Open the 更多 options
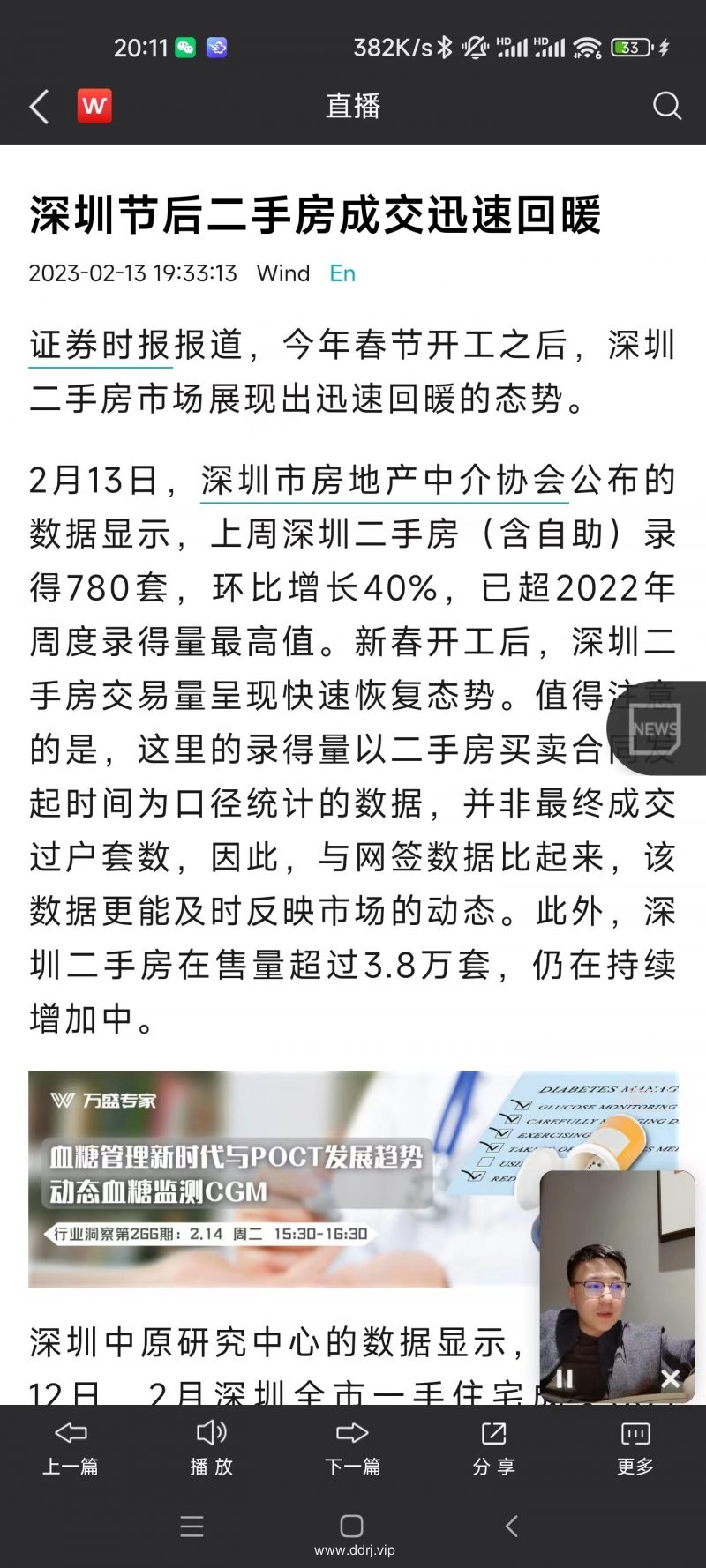Image resolution: width=706 pixels, height=1568 pixels. pyautogui.click(x=635, y=1448)
